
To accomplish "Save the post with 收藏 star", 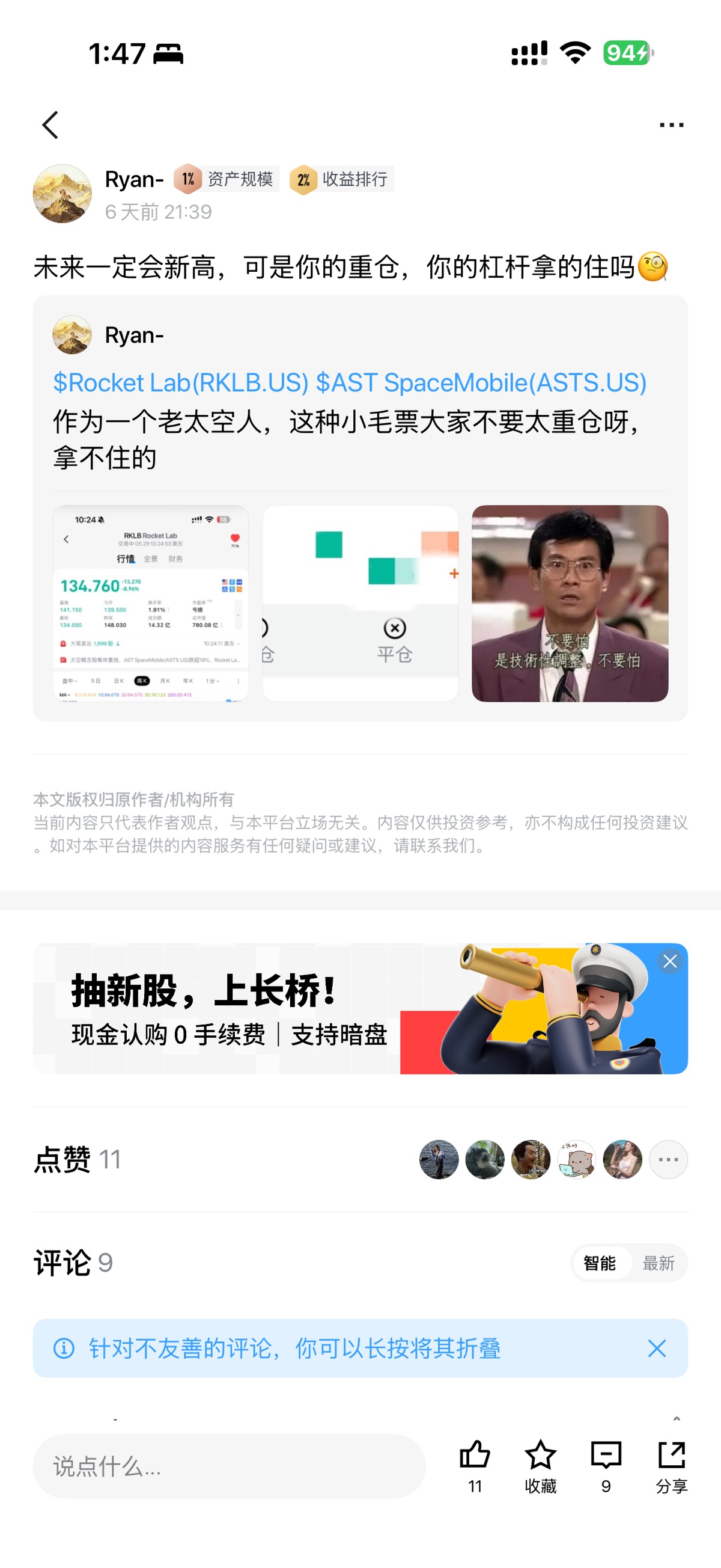I will (540, 1466).
